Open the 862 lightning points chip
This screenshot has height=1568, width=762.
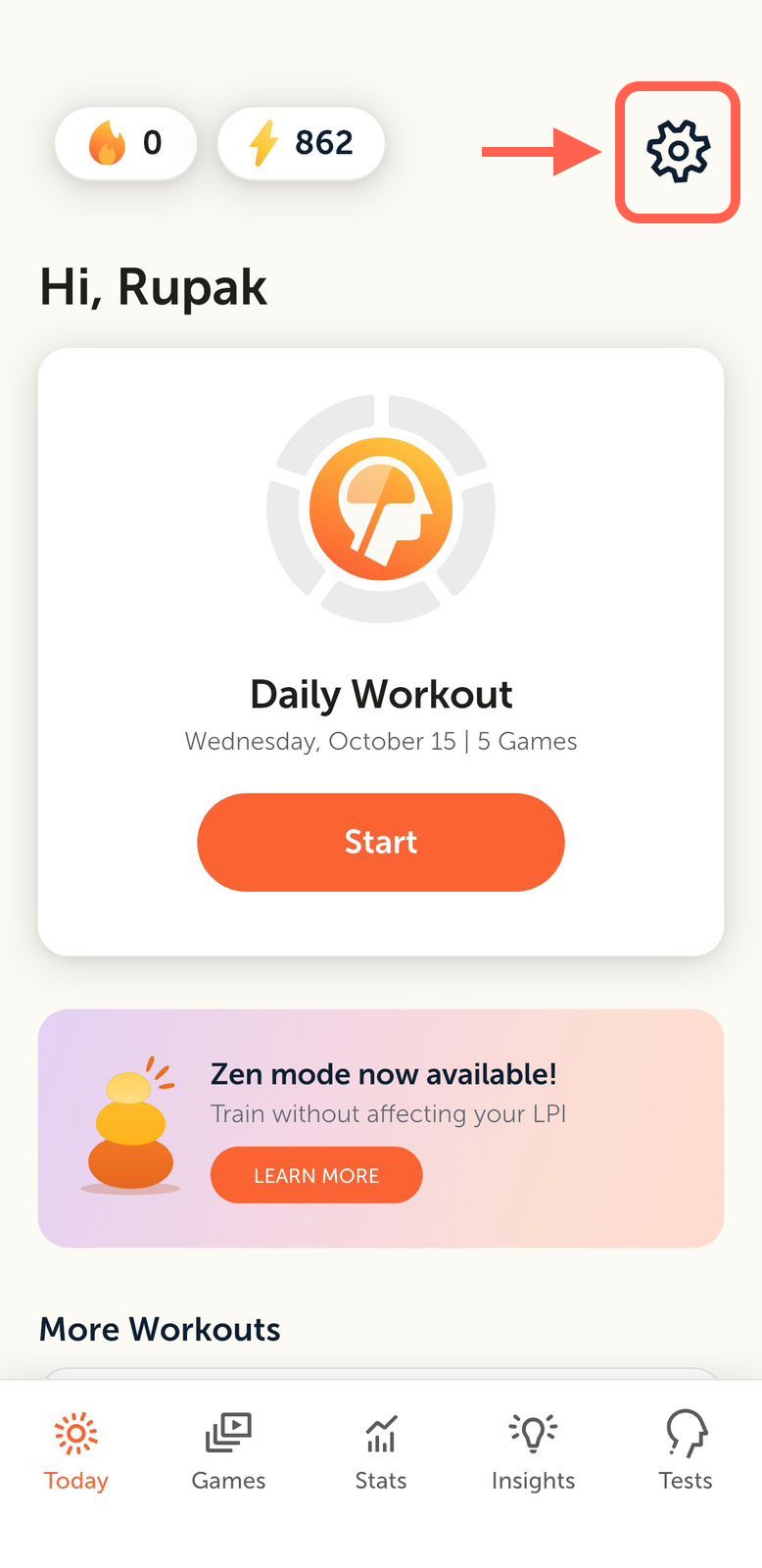click(301, 143)
